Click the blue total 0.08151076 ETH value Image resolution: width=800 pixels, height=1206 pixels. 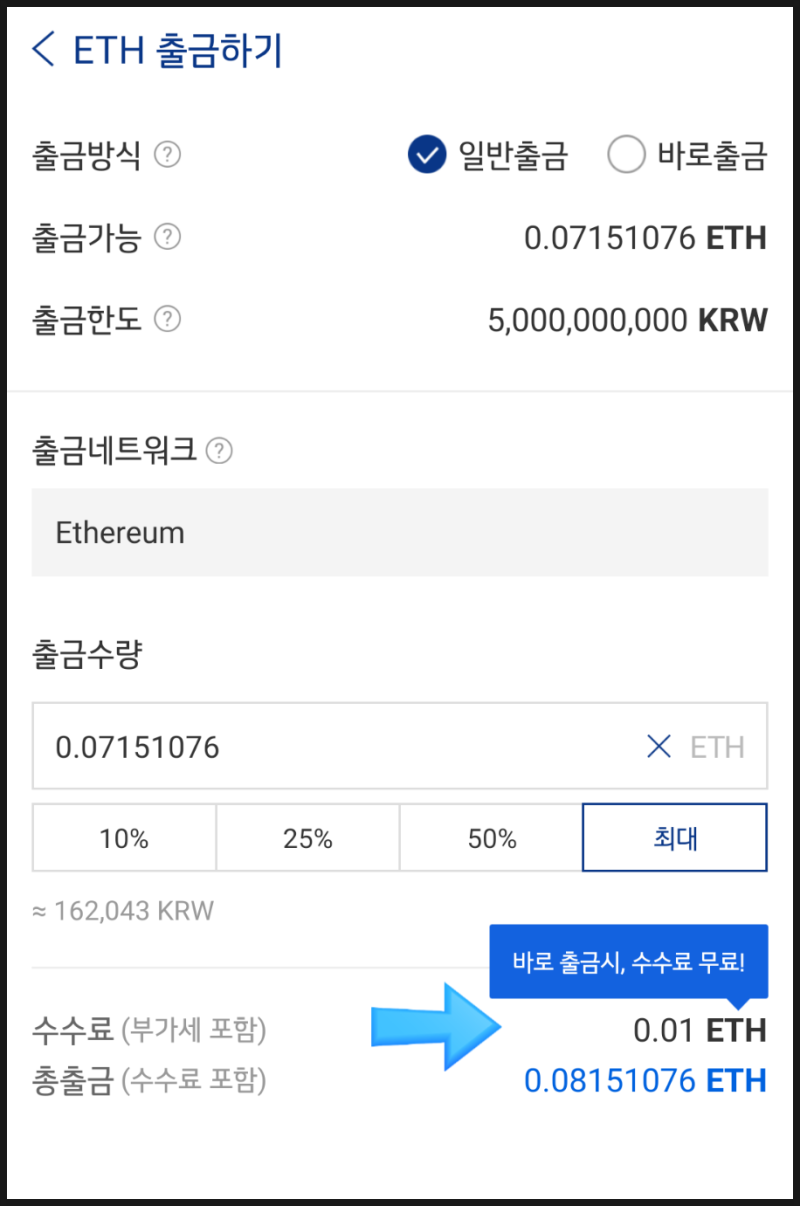click(x=644, y=1080)
